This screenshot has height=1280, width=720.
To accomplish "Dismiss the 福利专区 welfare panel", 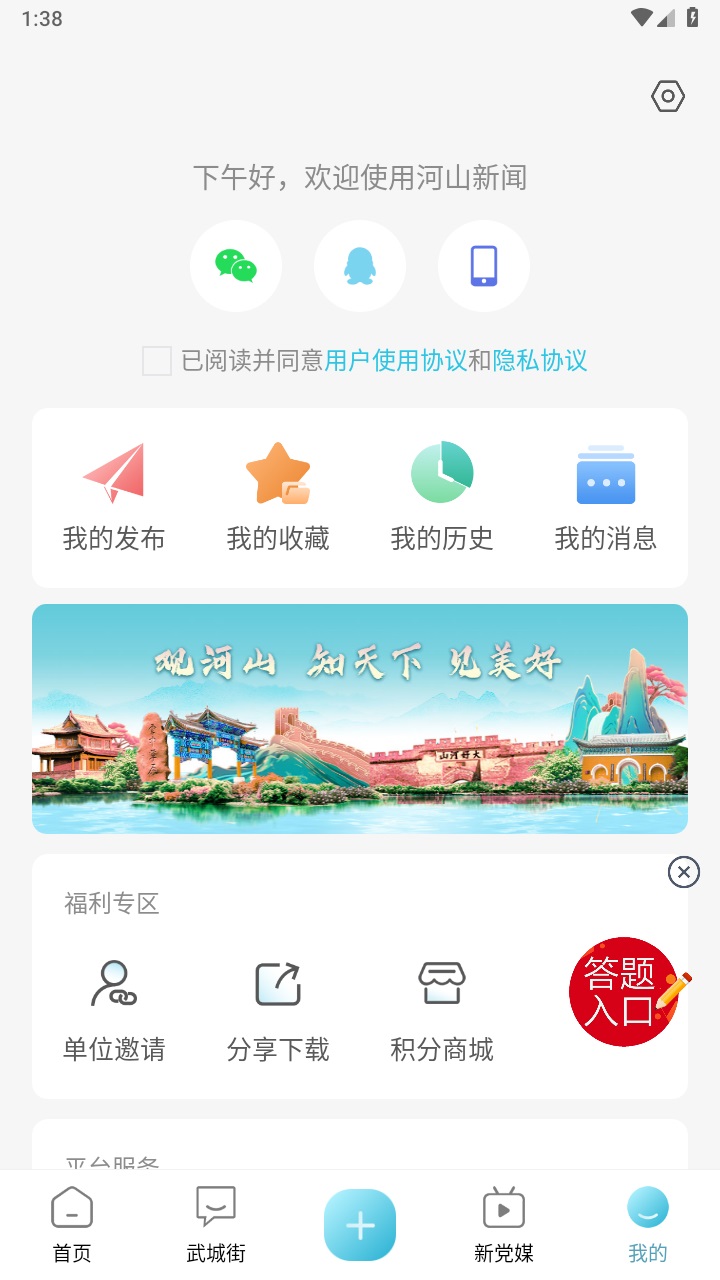I will coord(683,872).
